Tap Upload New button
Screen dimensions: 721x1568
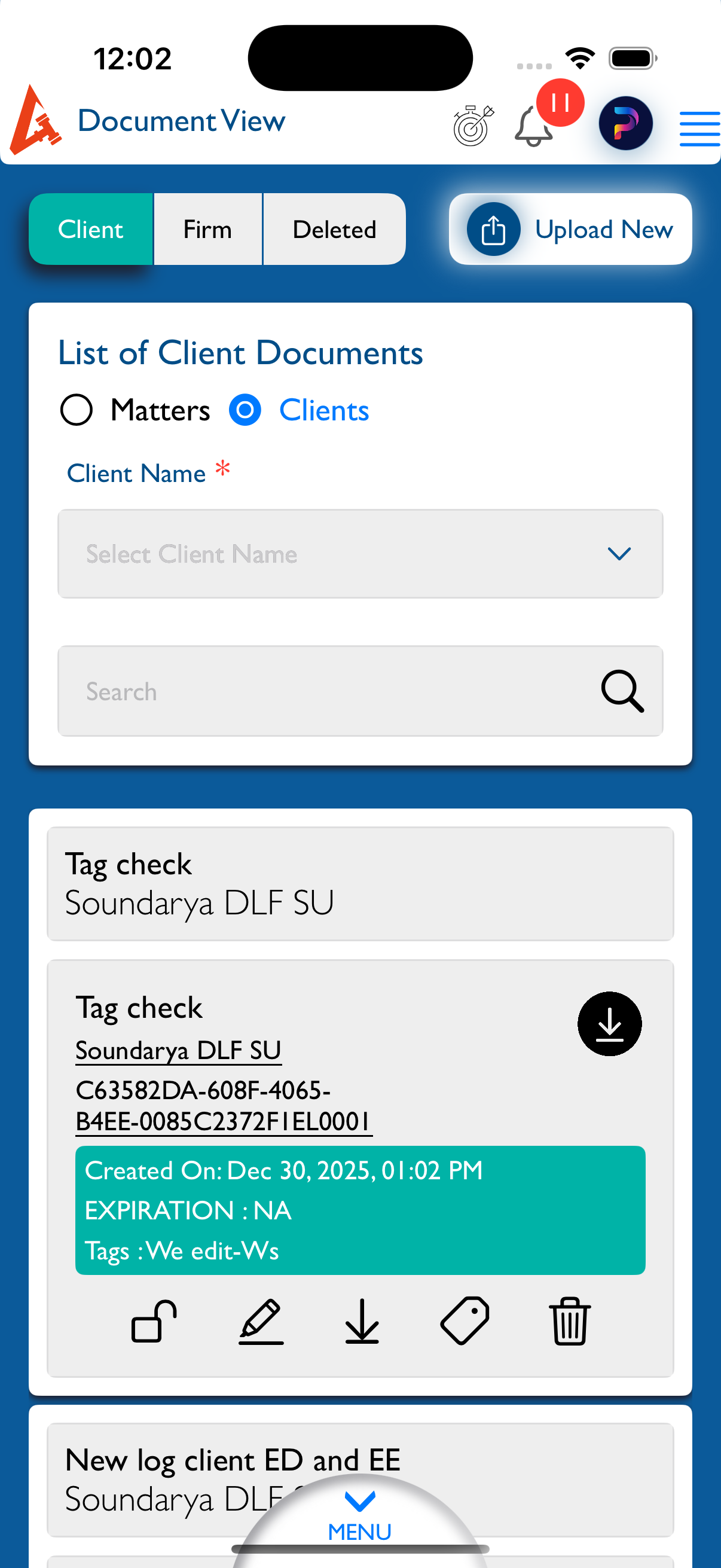click(x=570, y=230)
